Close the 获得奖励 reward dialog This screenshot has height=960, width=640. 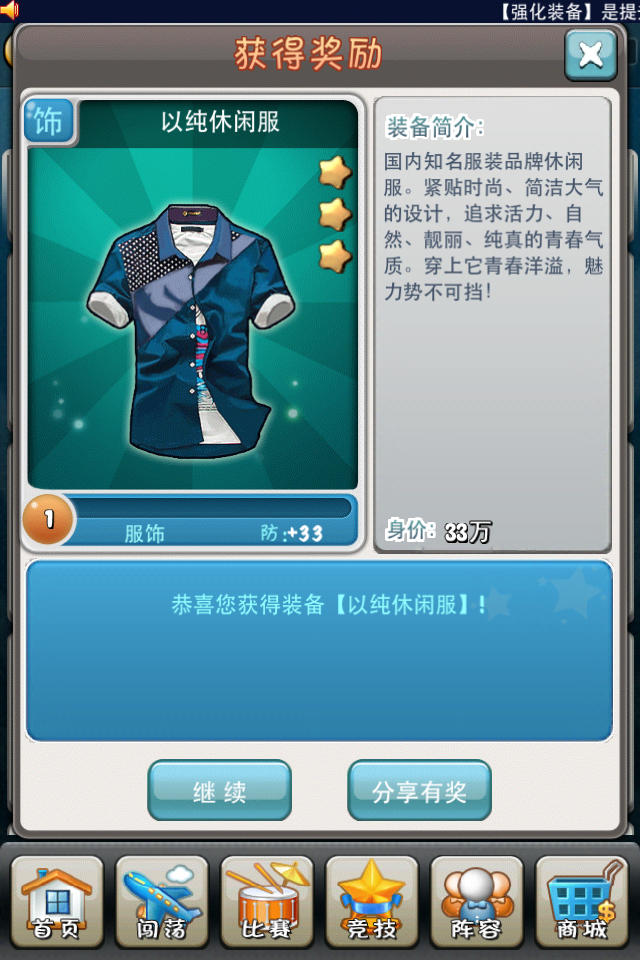[x=590, y=54]
